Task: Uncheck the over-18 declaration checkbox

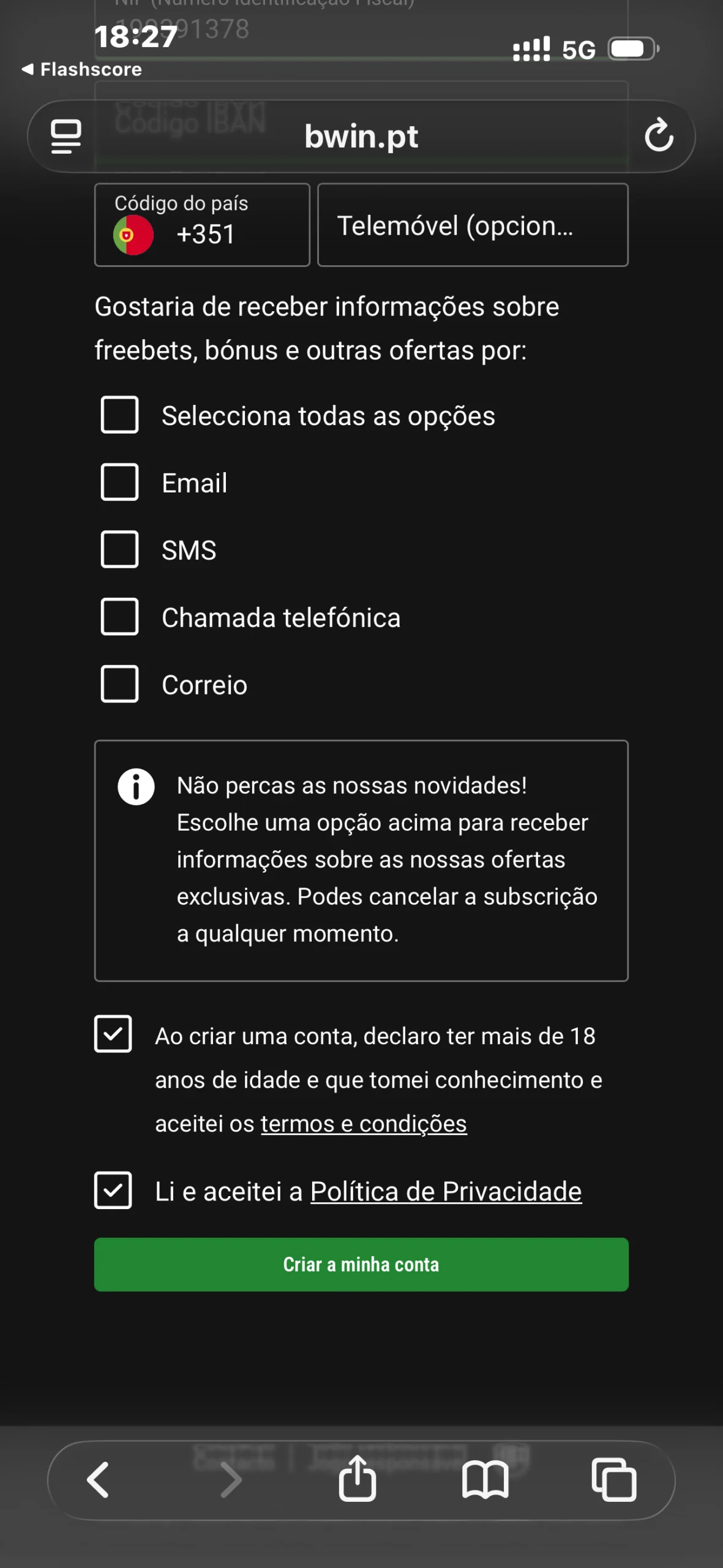Action: pos(113,1034)
